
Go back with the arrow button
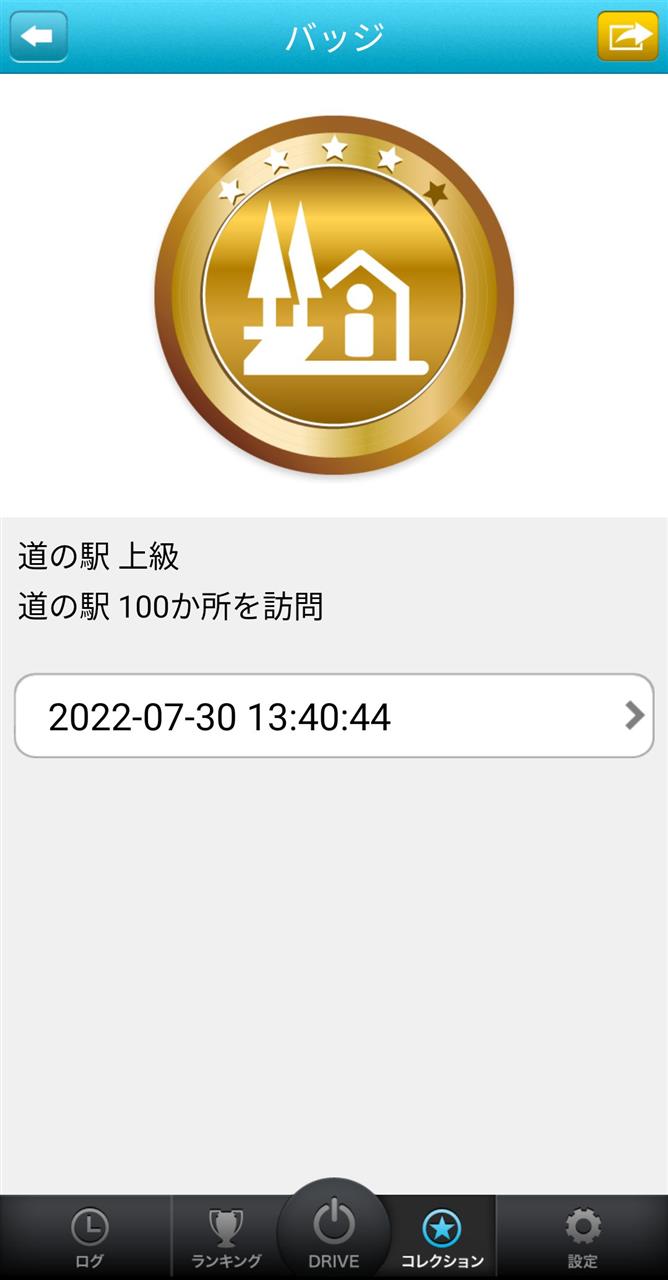click(39, 37)
